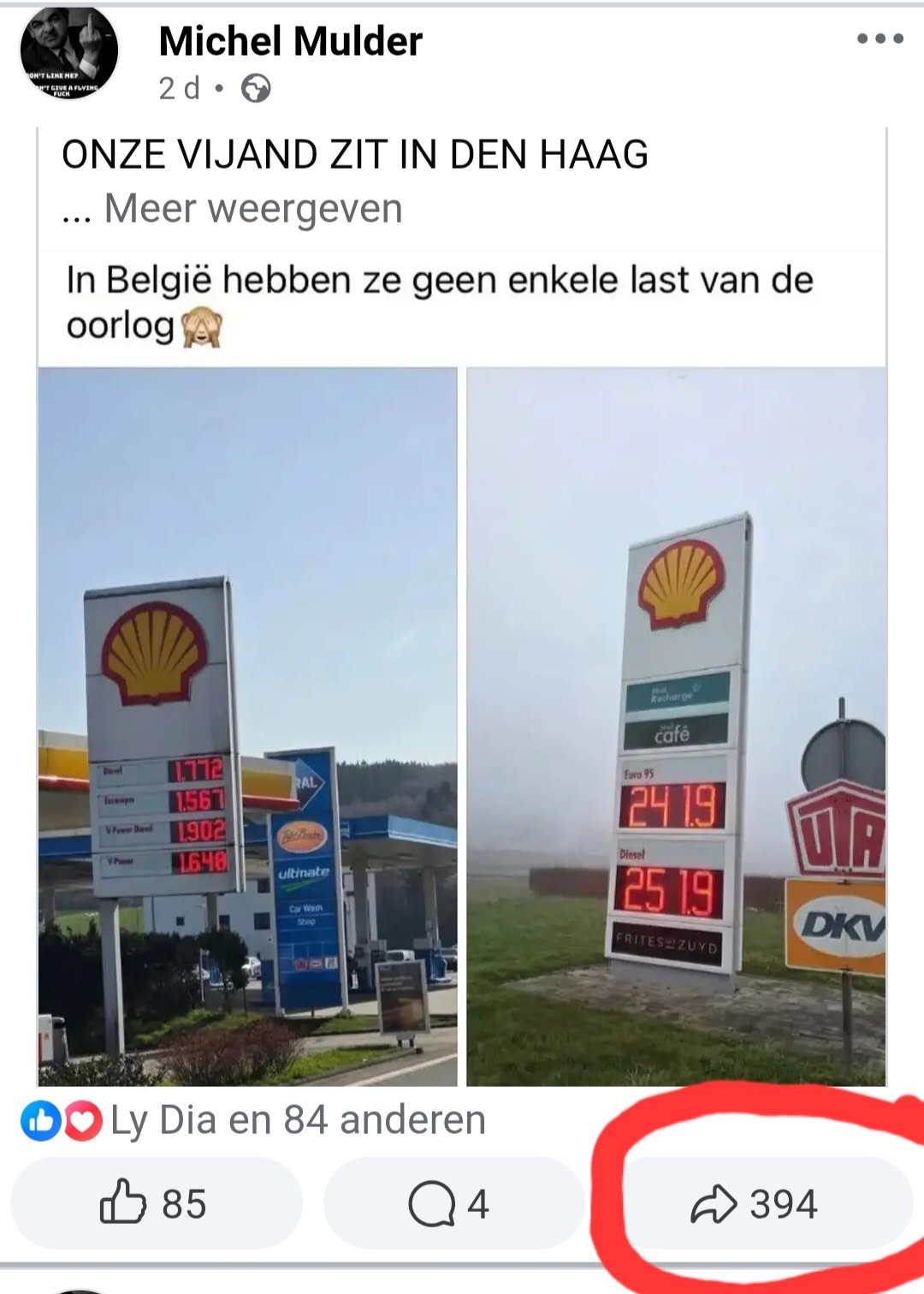Expand post text with Meer weergeven
The width and height of the screenshot is (924, 1294).
coord(253,209)
